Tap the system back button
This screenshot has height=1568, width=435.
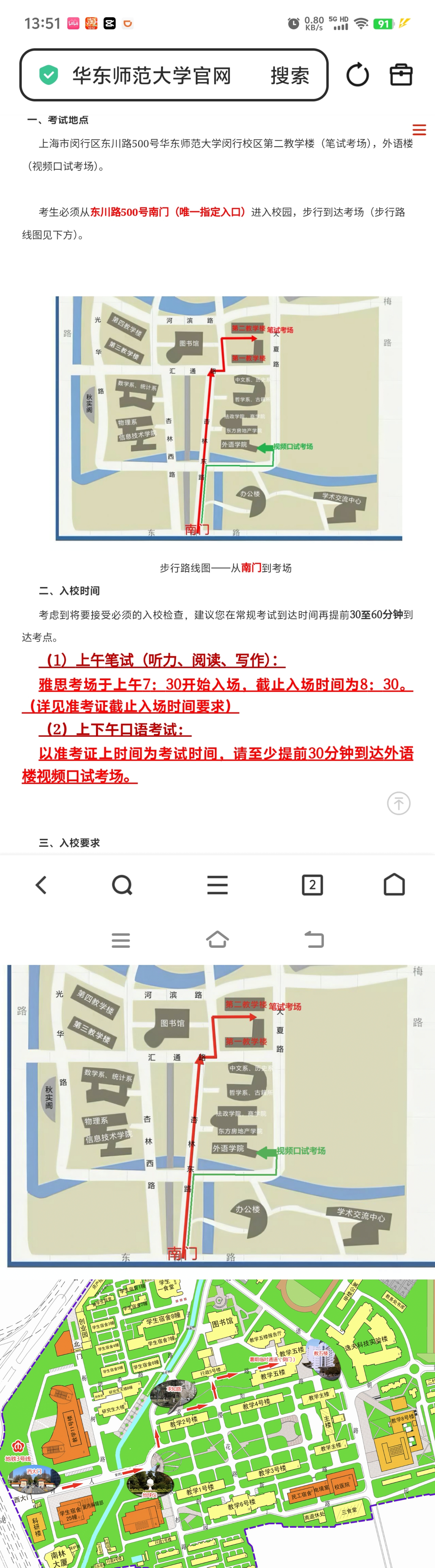[314, 940]
